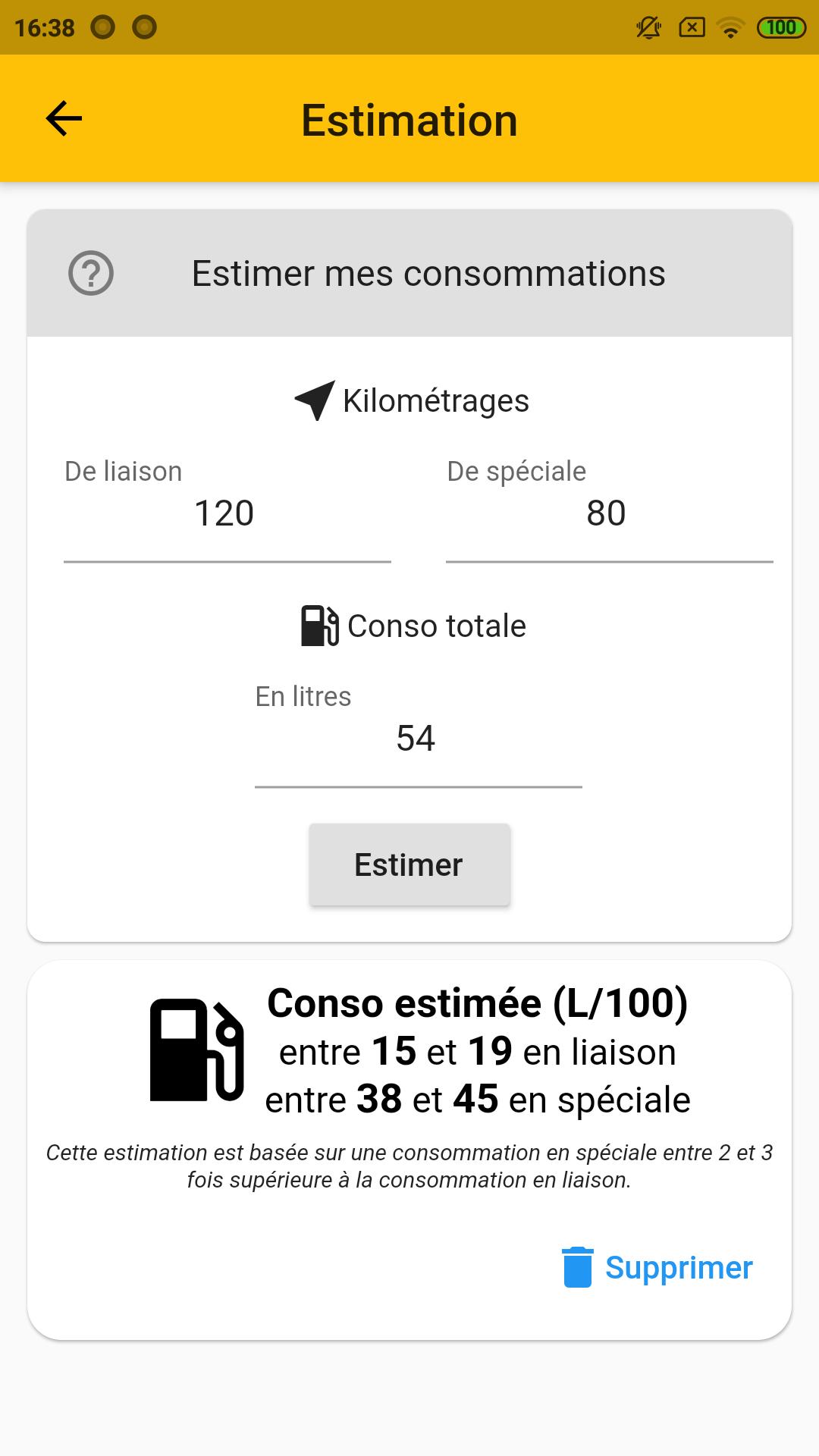Tap the Estimer button
The width and height of the screenshot is (819, 1456).
pos(409,864)
